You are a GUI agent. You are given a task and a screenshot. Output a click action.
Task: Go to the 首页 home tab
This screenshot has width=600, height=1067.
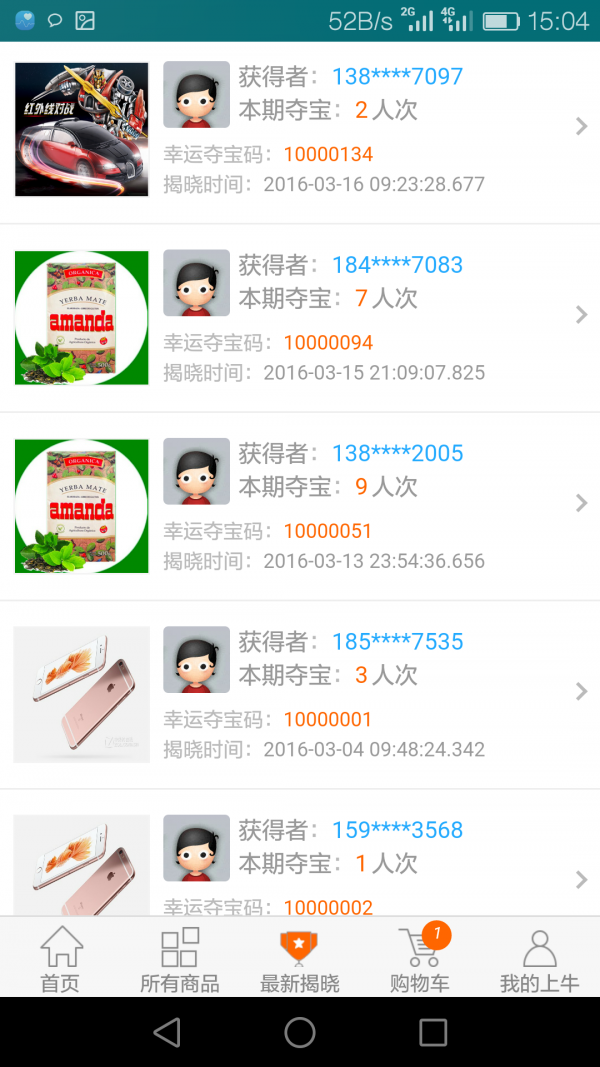click(60, 958)
